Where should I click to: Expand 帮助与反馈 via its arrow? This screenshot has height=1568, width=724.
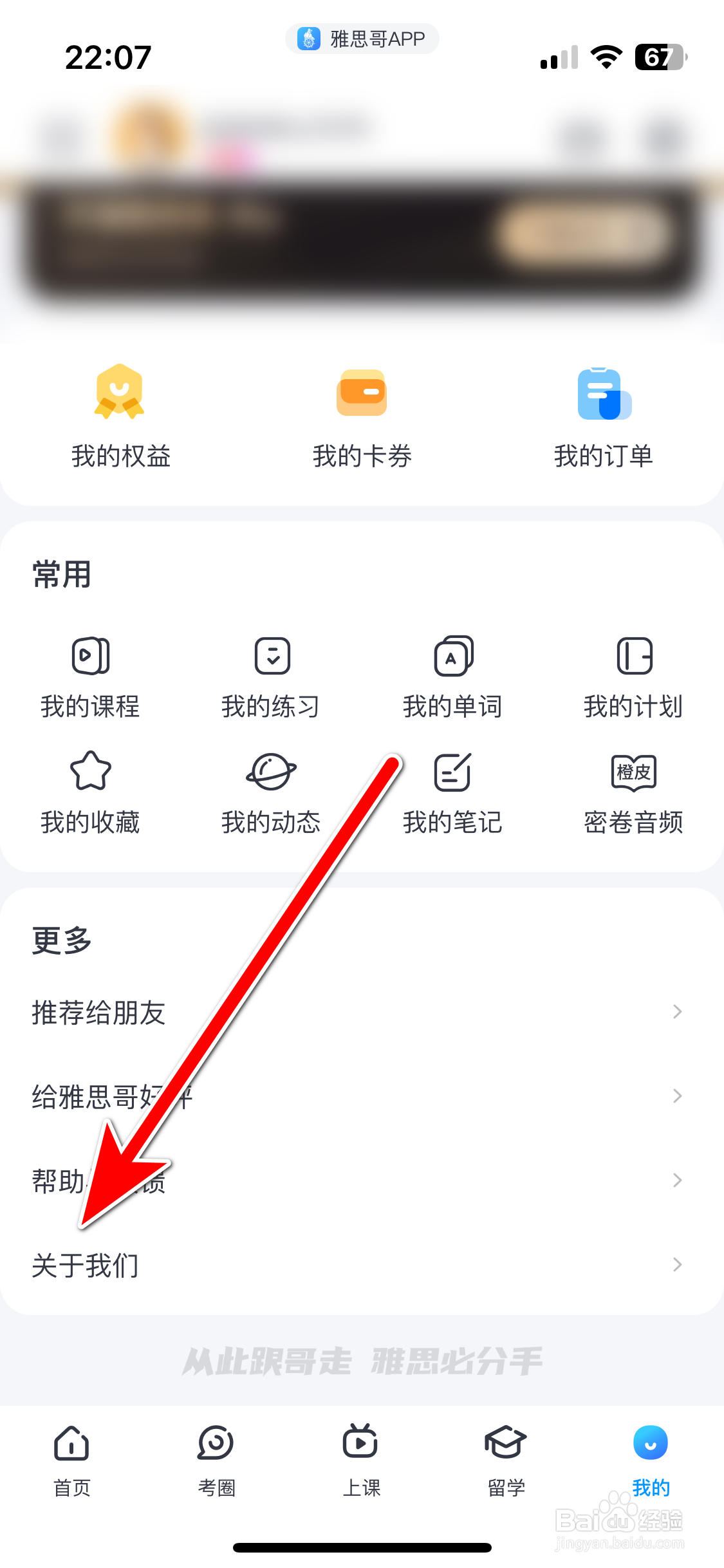coord(676,1180)
